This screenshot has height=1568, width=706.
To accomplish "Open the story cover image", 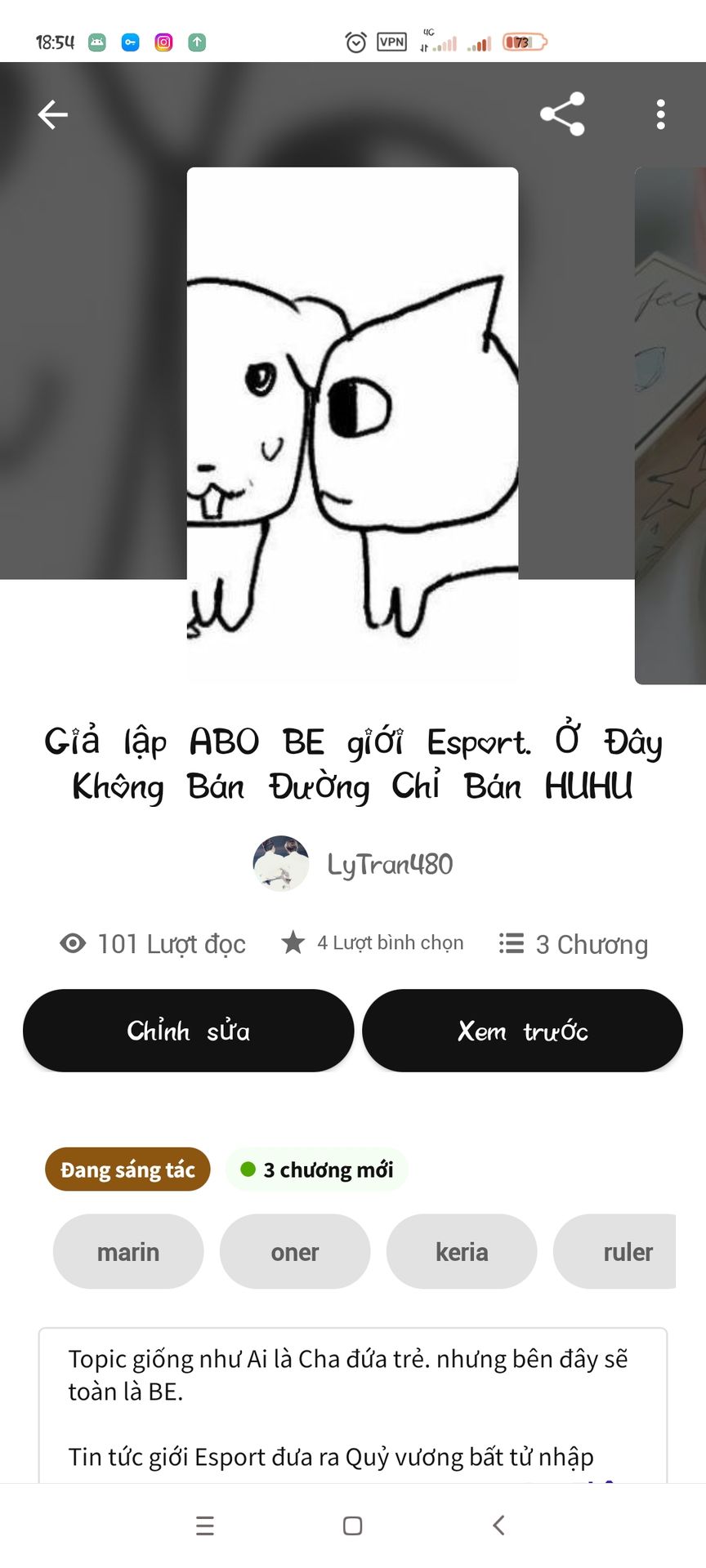I will 352,425.
